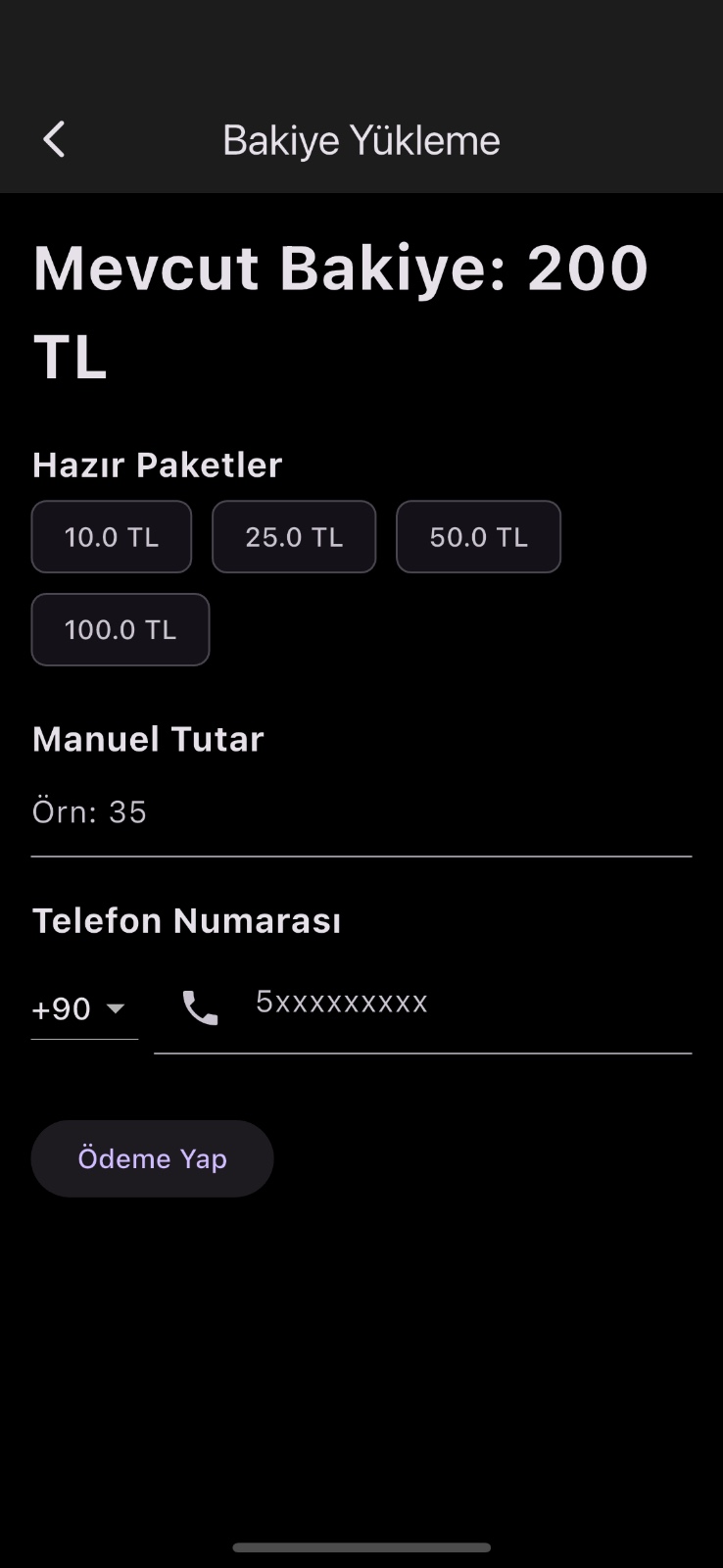Viewport: 723px width, 1568px height.
Task: Pick the 50.0 TL ready package
Action: [x=478, y=537]
